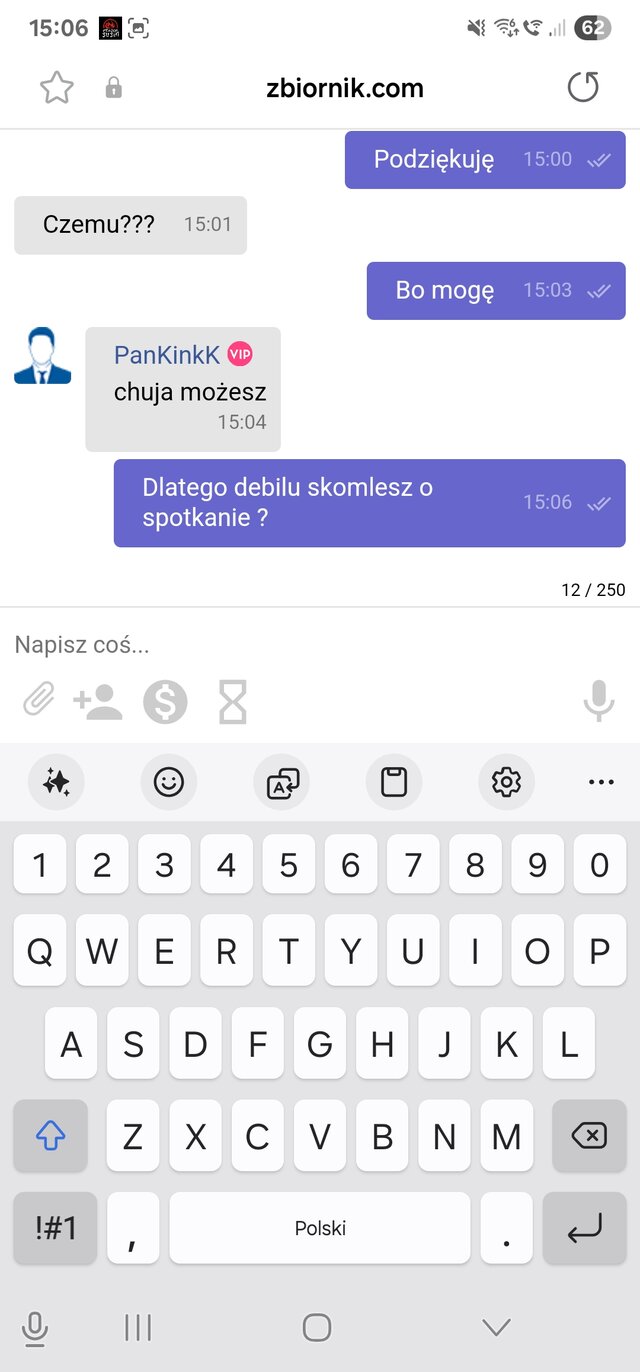Switch to symbols with the !#1 key

(55, 1228)
